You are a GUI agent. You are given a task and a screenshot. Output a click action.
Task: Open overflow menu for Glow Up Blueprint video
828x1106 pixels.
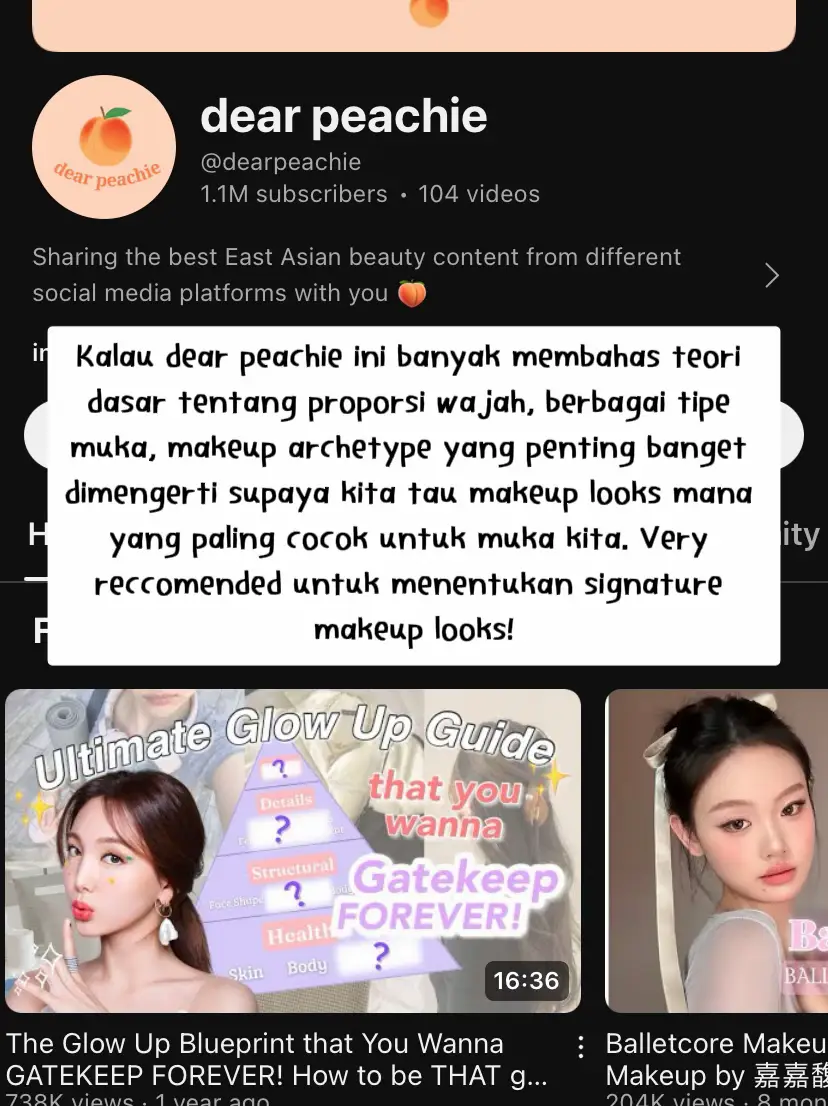tap(580, 1048)
